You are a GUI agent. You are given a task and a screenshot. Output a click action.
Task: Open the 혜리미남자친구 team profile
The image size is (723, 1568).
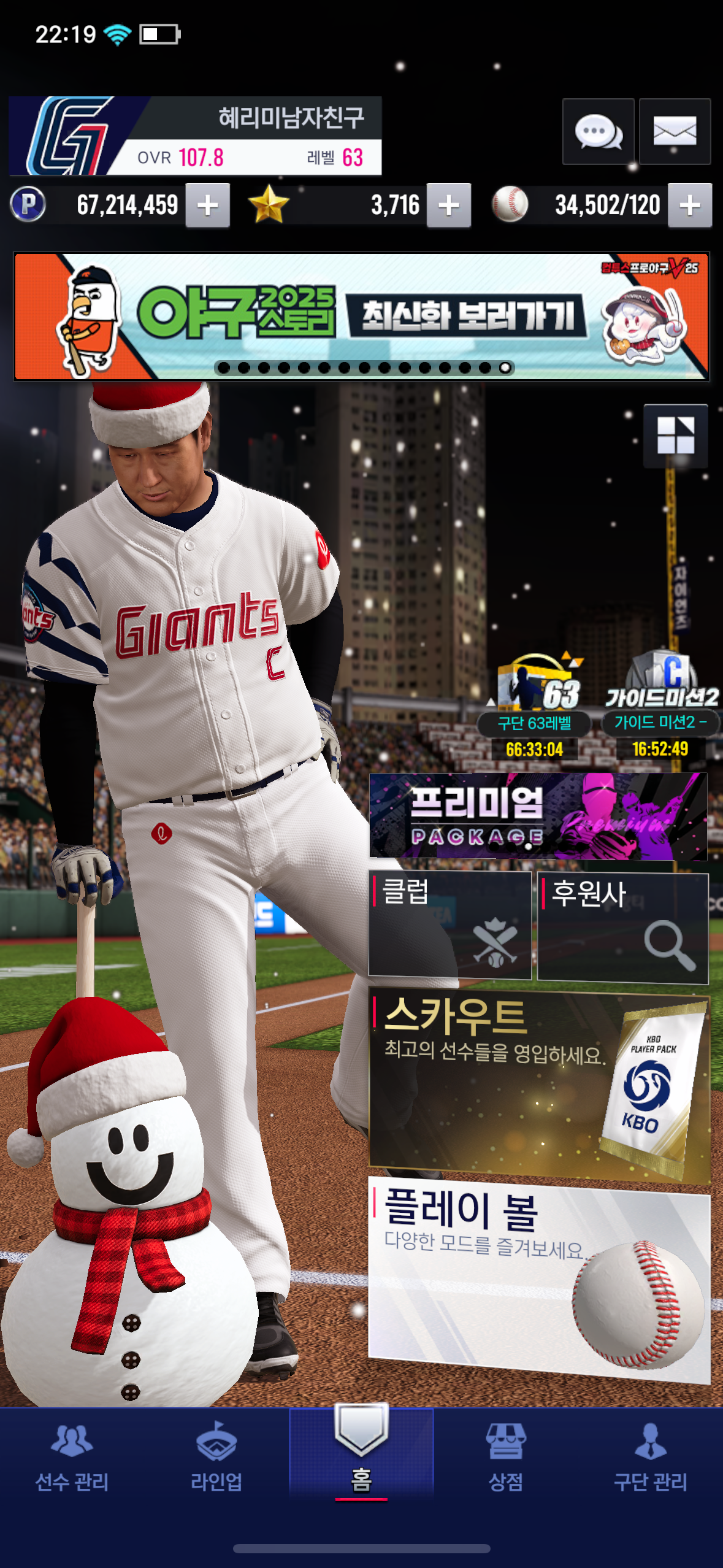click(195, 136)
